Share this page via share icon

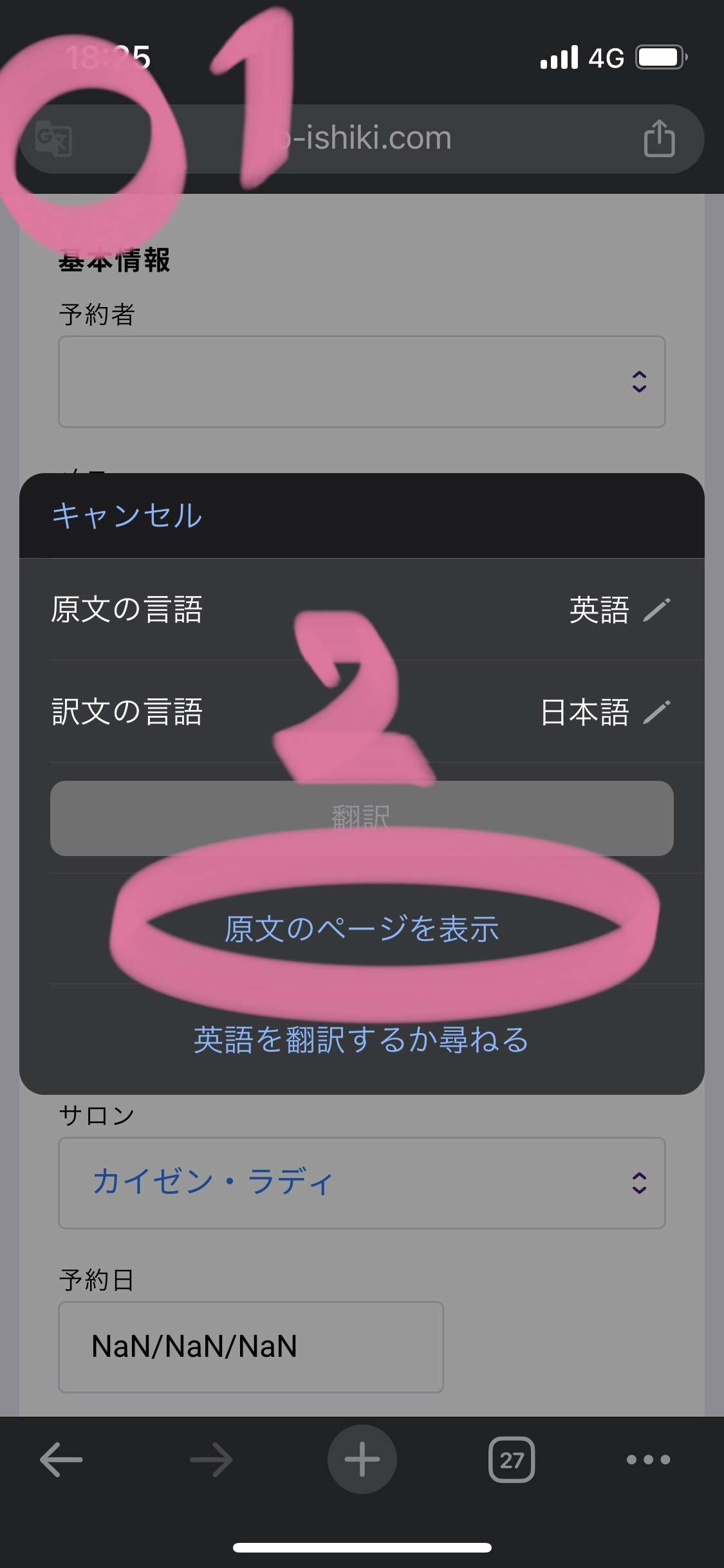tap(659, 138)
